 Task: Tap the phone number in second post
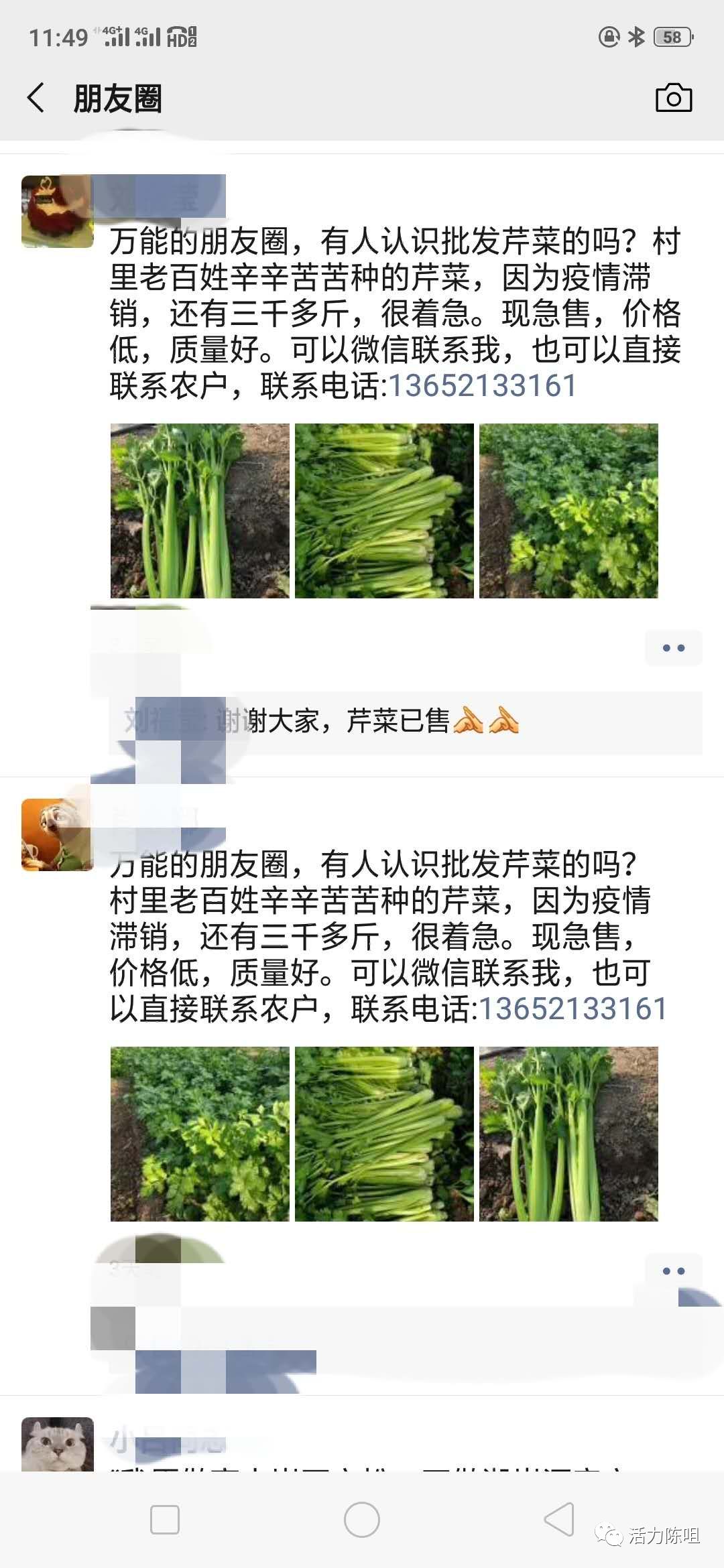(x=573, y=1009)
